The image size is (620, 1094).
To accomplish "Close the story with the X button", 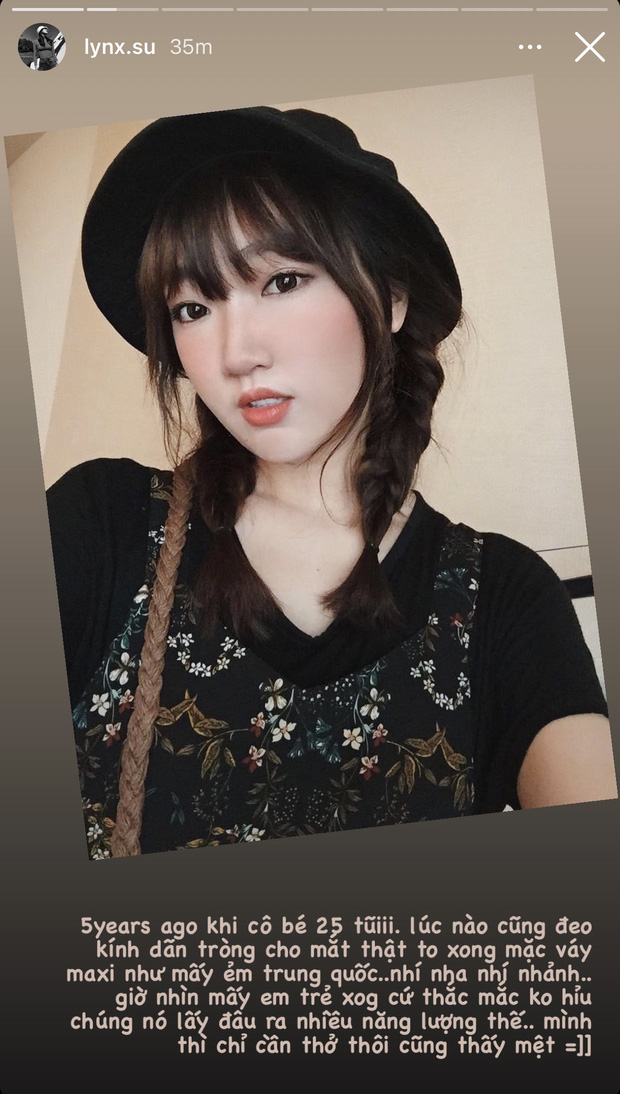I will (590, 47).
